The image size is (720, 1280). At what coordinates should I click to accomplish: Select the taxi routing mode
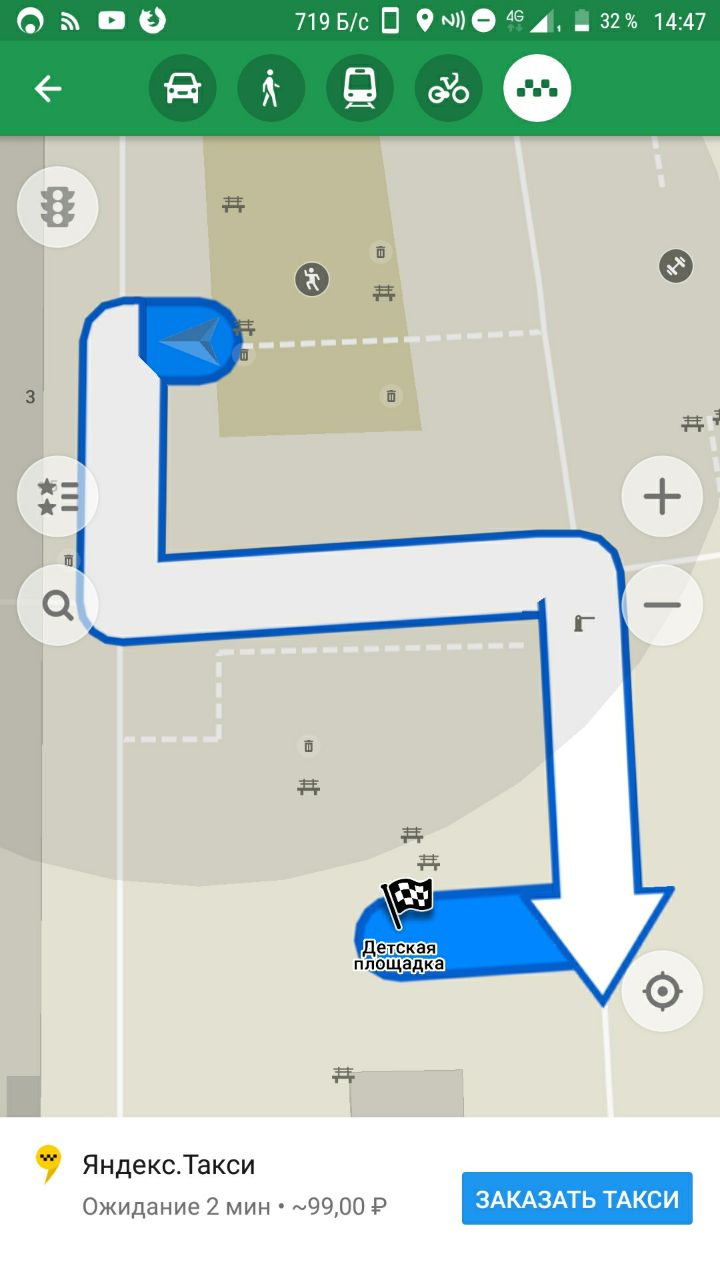click(x=538, y=89)
